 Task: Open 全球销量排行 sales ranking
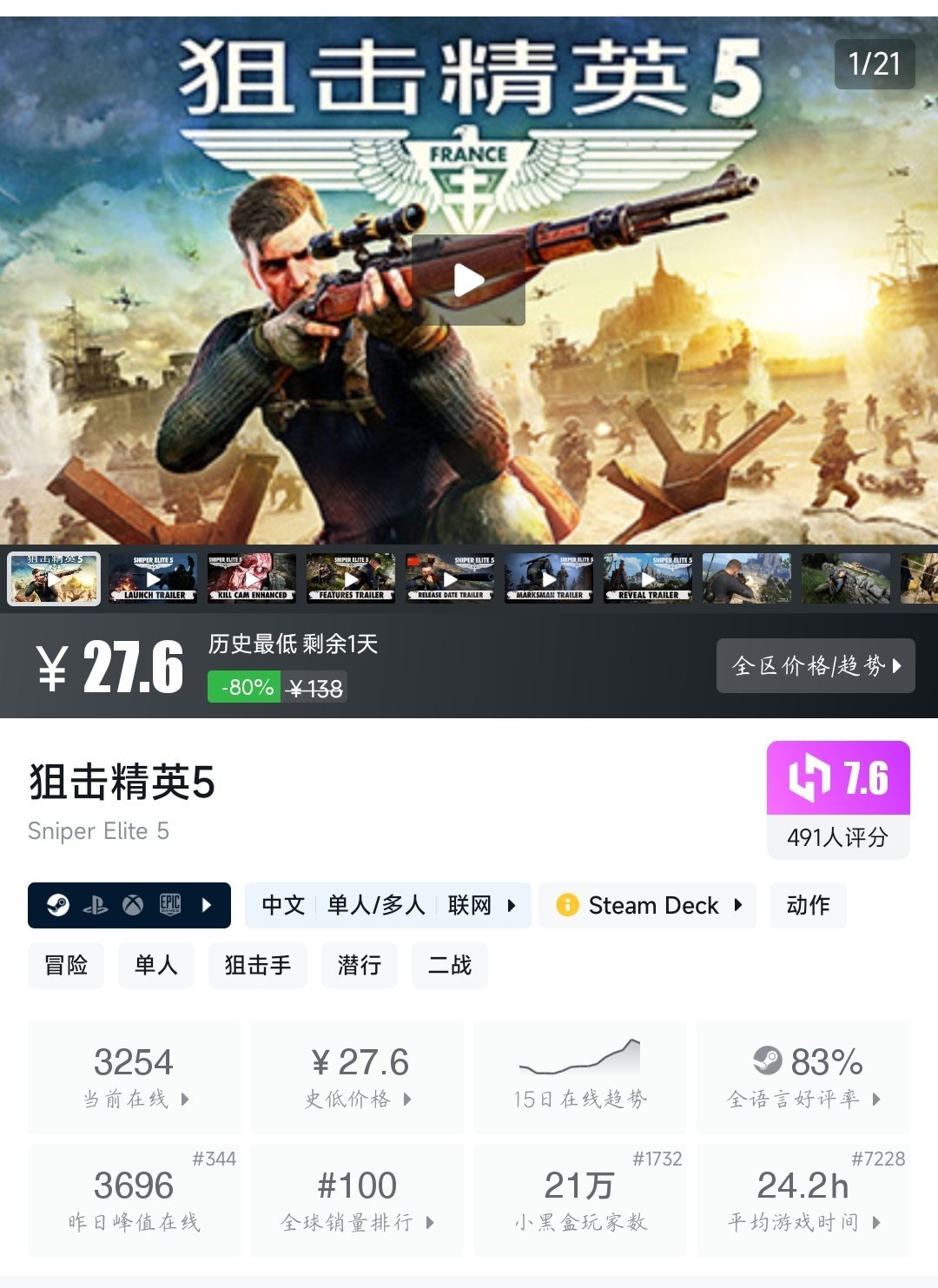357,1200
